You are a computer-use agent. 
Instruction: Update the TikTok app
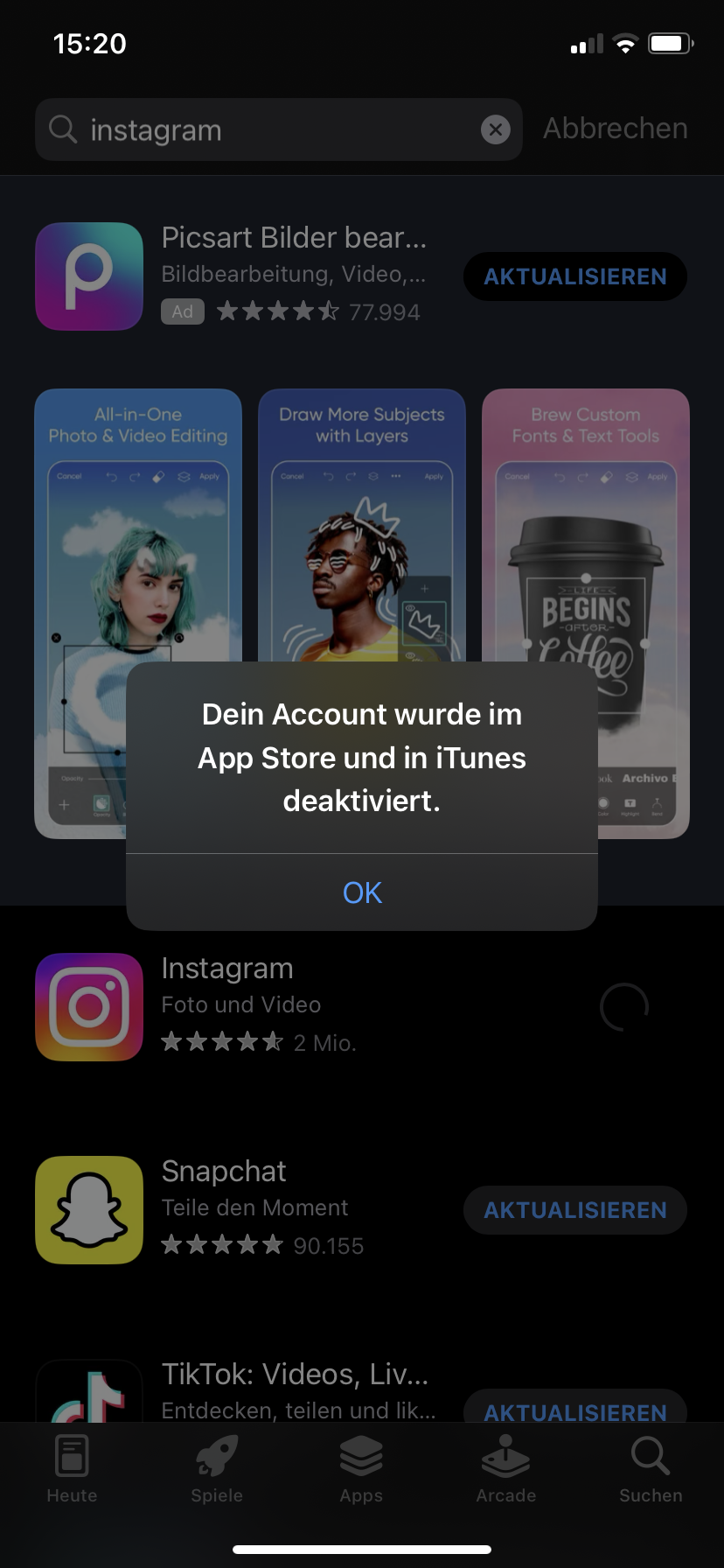tap(575, 1409)
